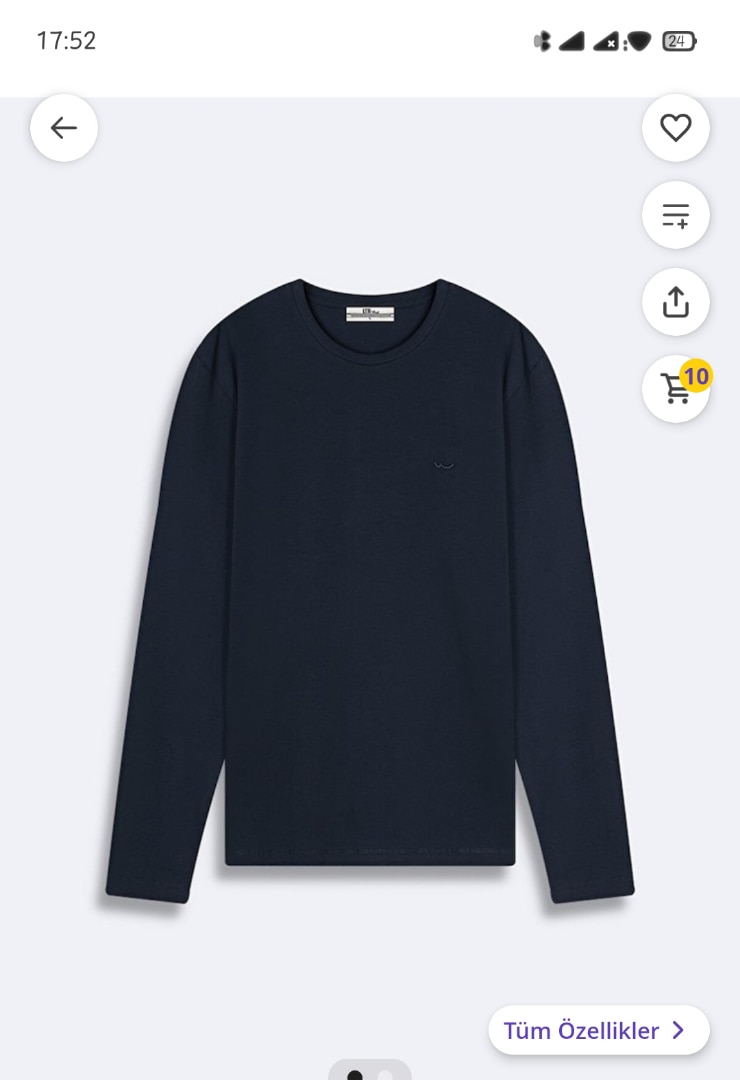Go back using the arrow button

tap(64, 128)
